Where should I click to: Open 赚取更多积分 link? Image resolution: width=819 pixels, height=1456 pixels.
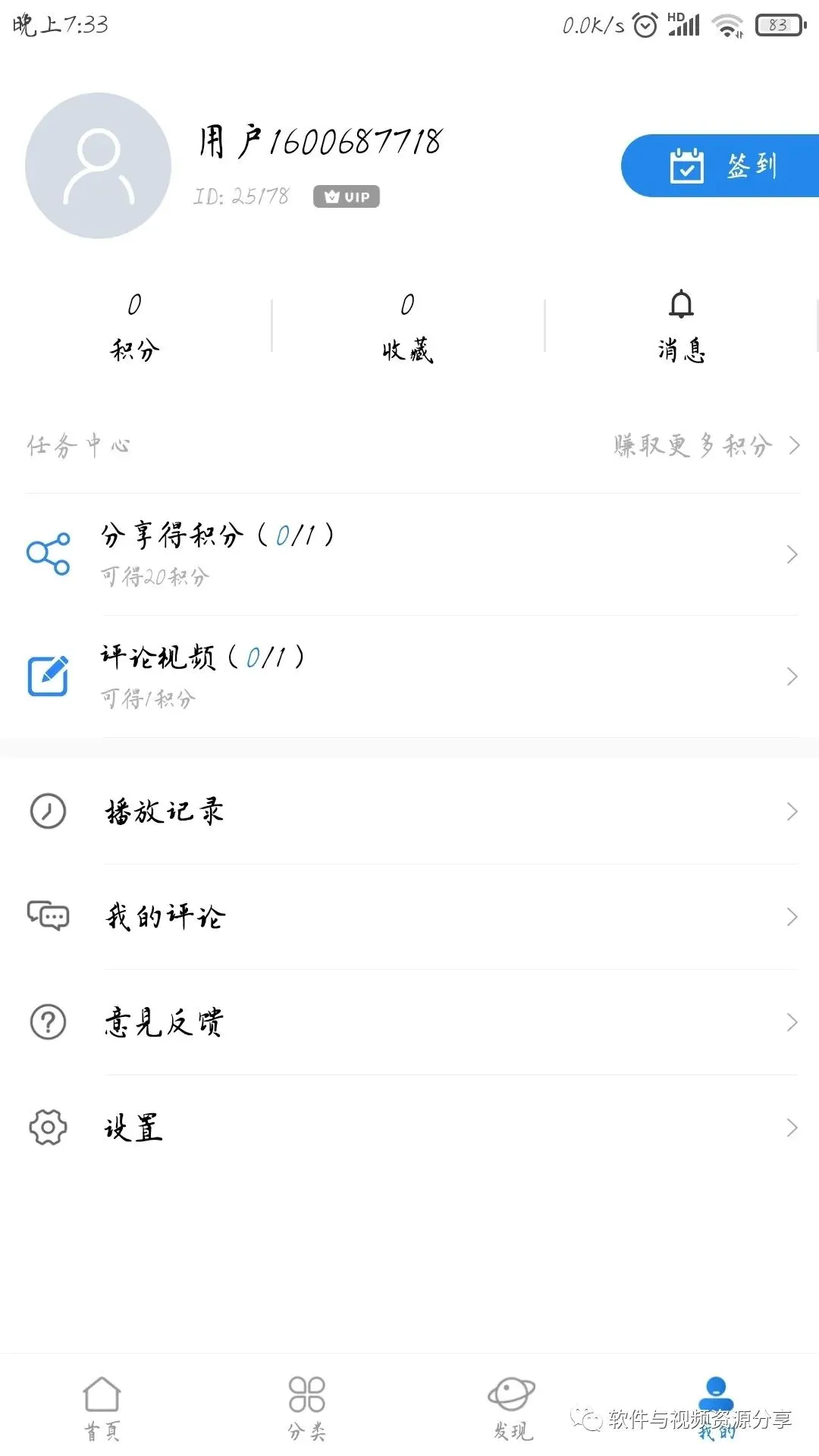(x=705, y=445)
